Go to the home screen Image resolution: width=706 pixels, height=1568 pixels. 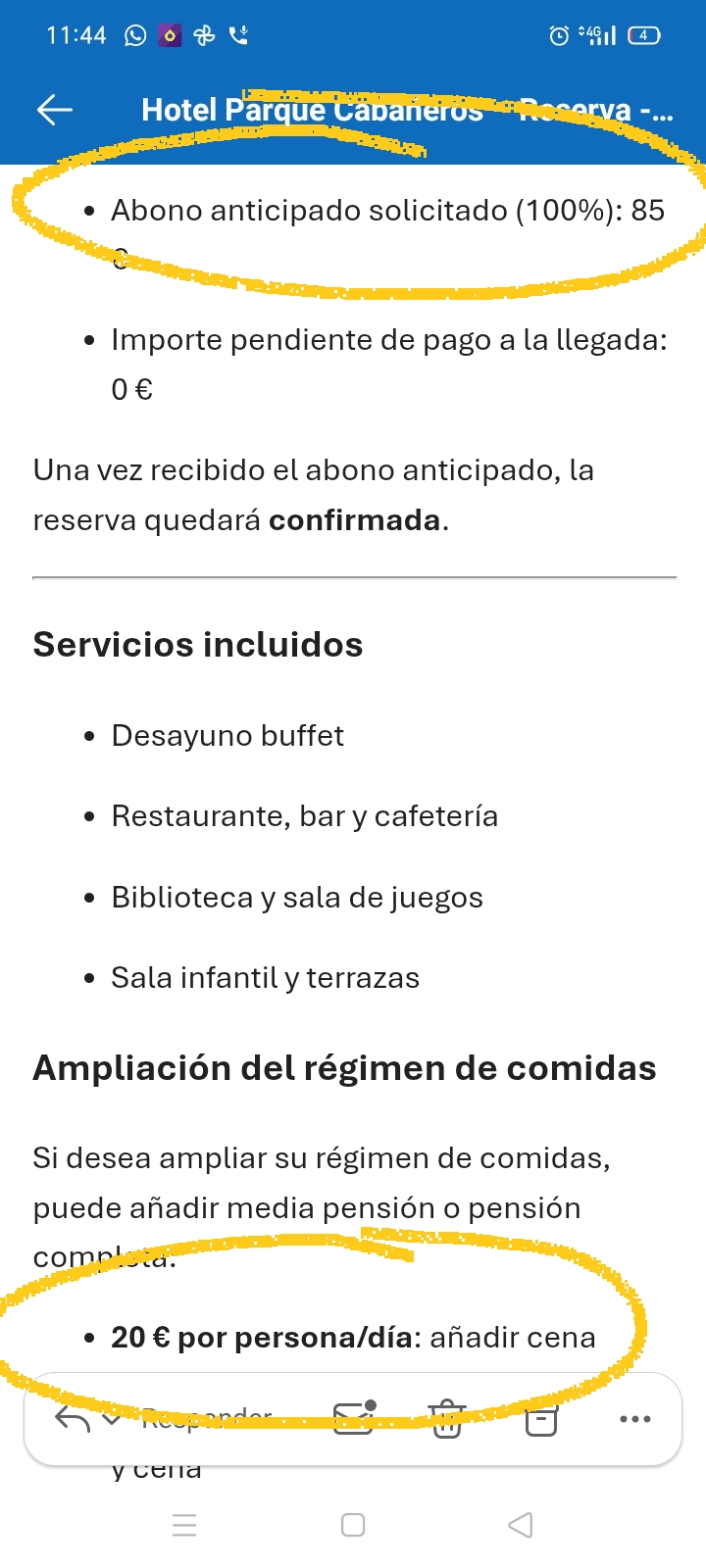tap(353, 1525)
